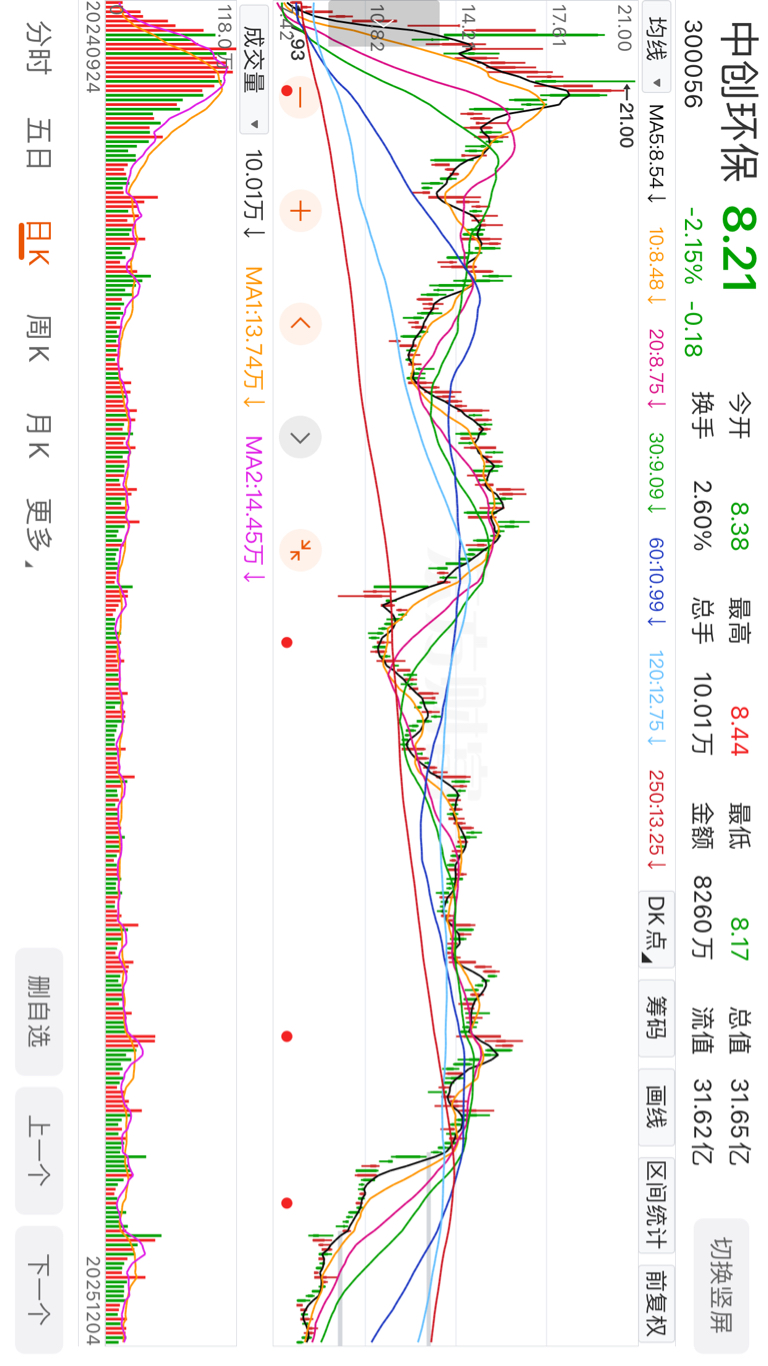The height and width of the screenshot is (1366, 768).
Task: Tap the orange collapse arrows button
Action: click(300, 549)
